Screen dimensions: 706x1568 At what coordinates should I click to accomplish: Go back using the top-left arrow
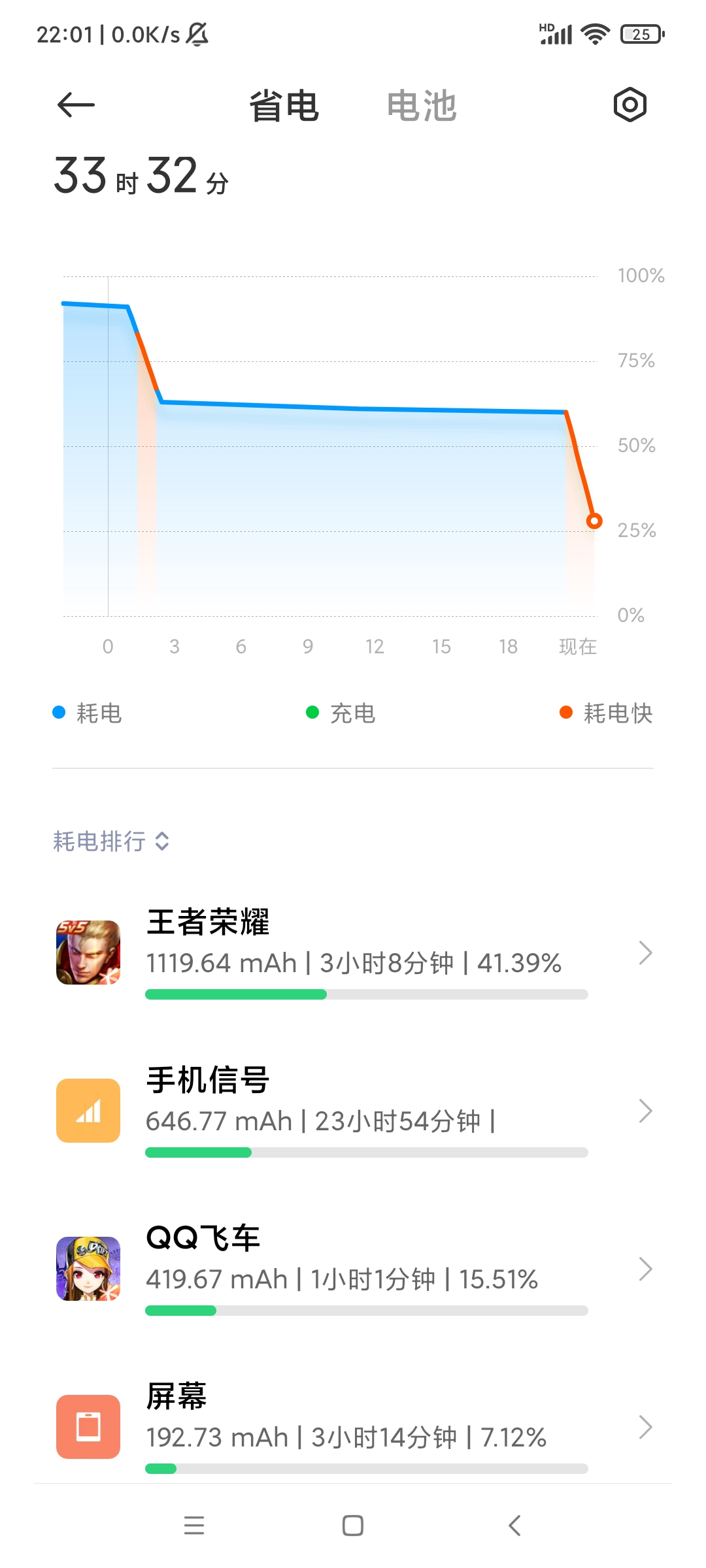[x=76, y=105]
